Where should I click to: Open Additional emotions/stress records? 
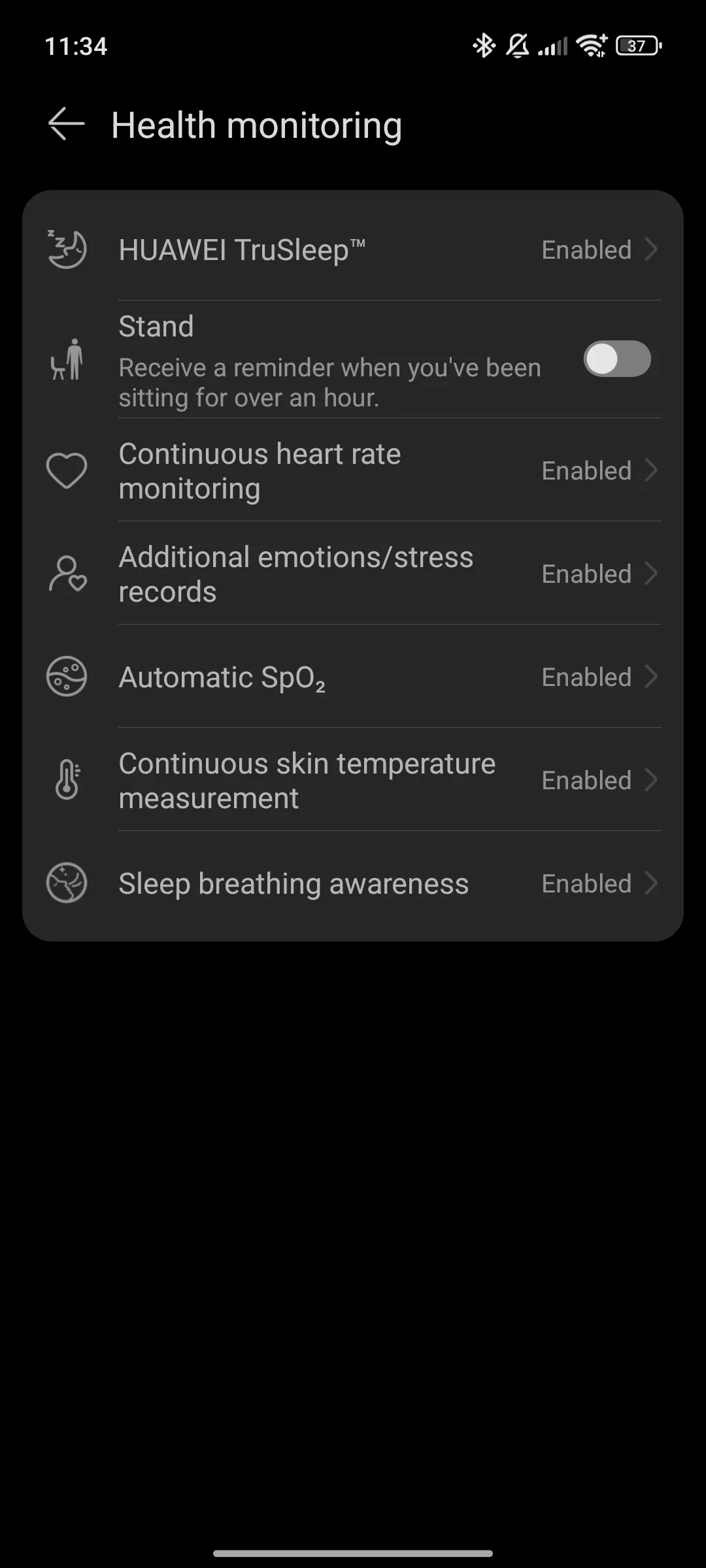tap(353, 574)
